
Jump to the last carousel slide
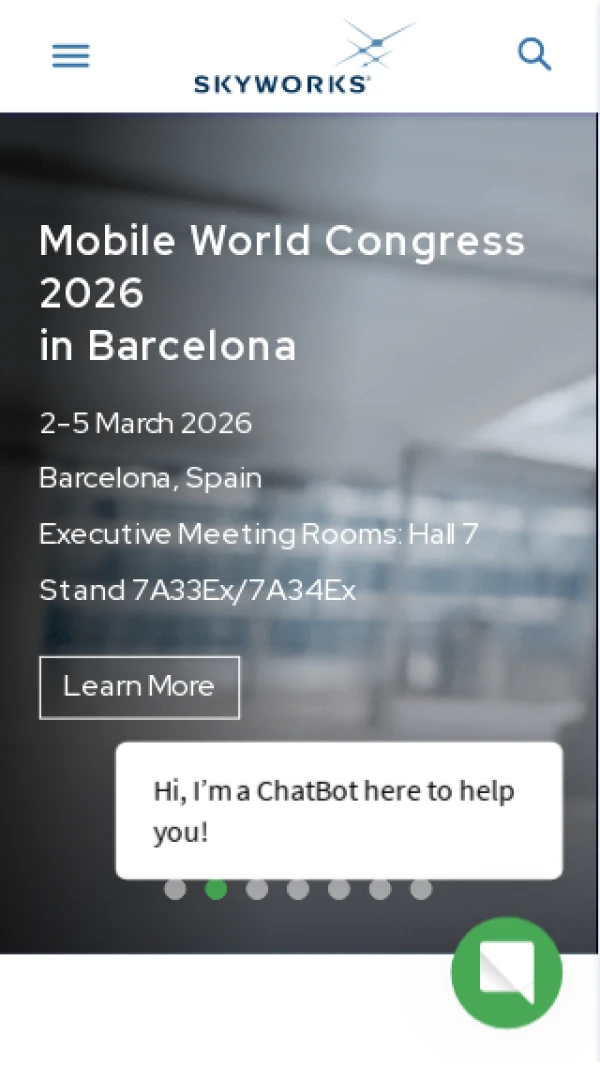point(421,889)
